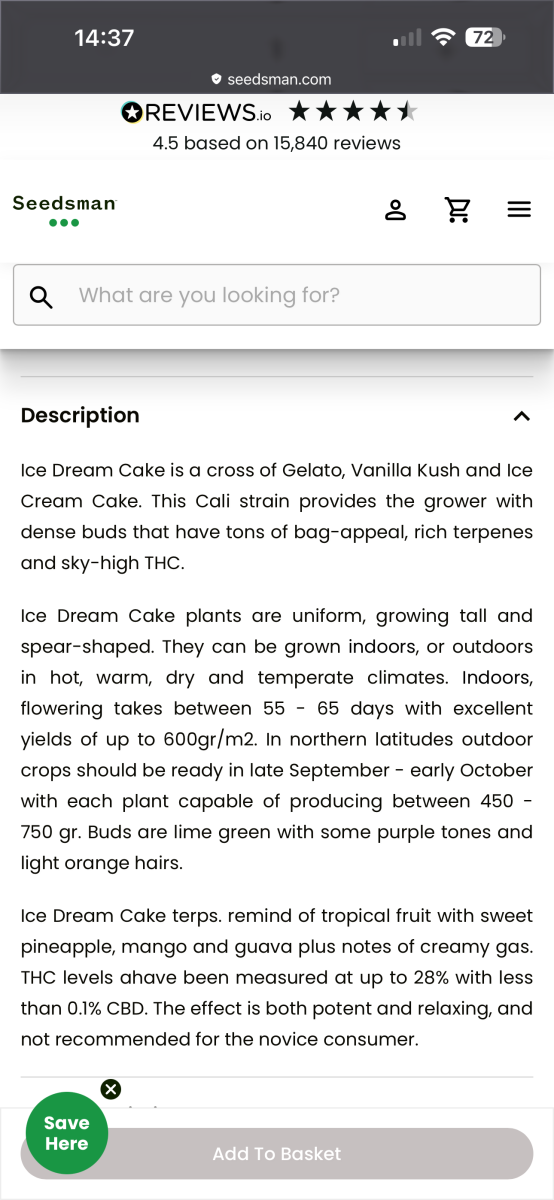Collapse the Description section
The image size is (554, 1200).
tap(521, 416)
